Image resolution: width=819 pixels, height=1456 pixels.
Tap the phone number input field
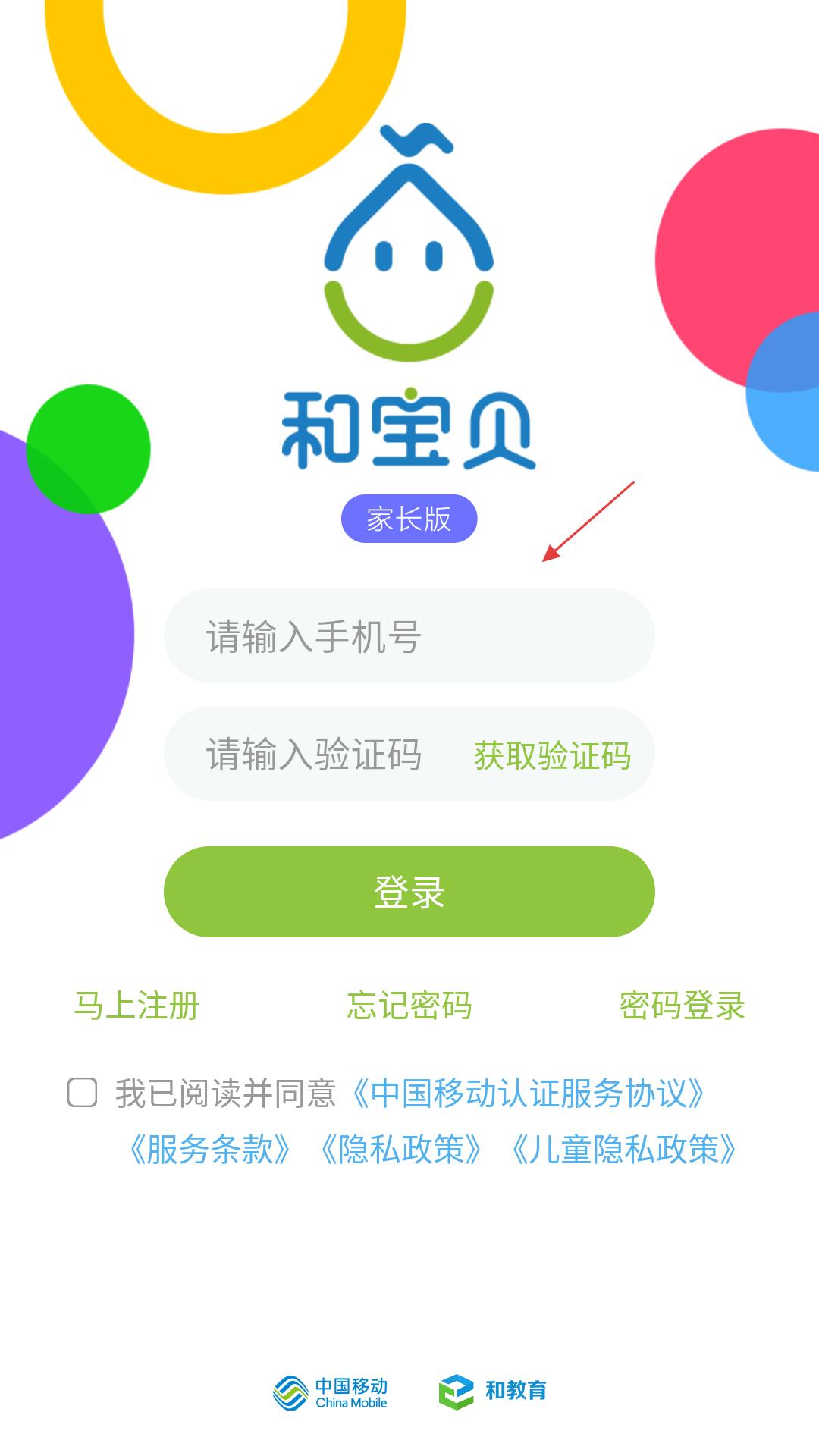click(409, 636)
